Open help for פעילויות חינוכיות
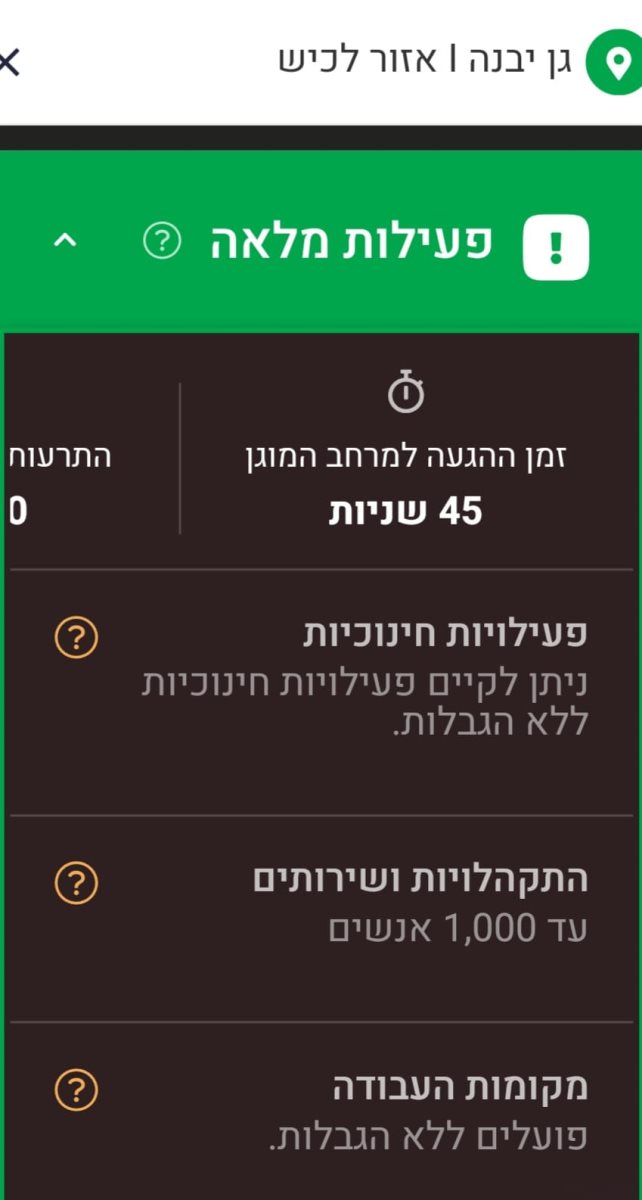 pos(76,635)
